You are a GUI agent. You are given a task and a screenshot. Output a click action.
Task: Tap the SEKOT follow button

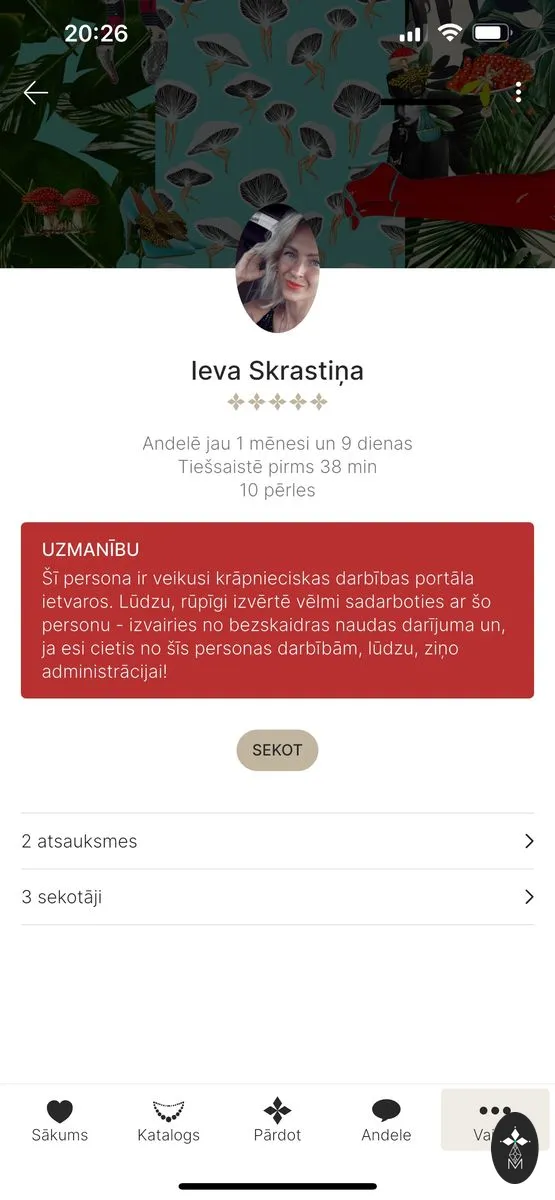277,750
